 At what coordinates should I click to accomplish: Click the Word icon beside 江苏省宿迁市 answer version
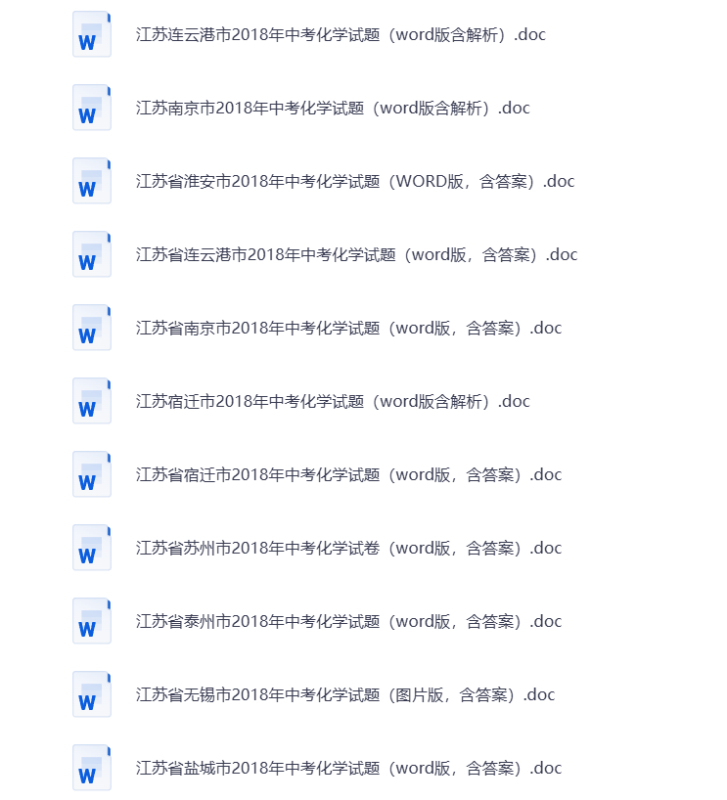point(91,474)
